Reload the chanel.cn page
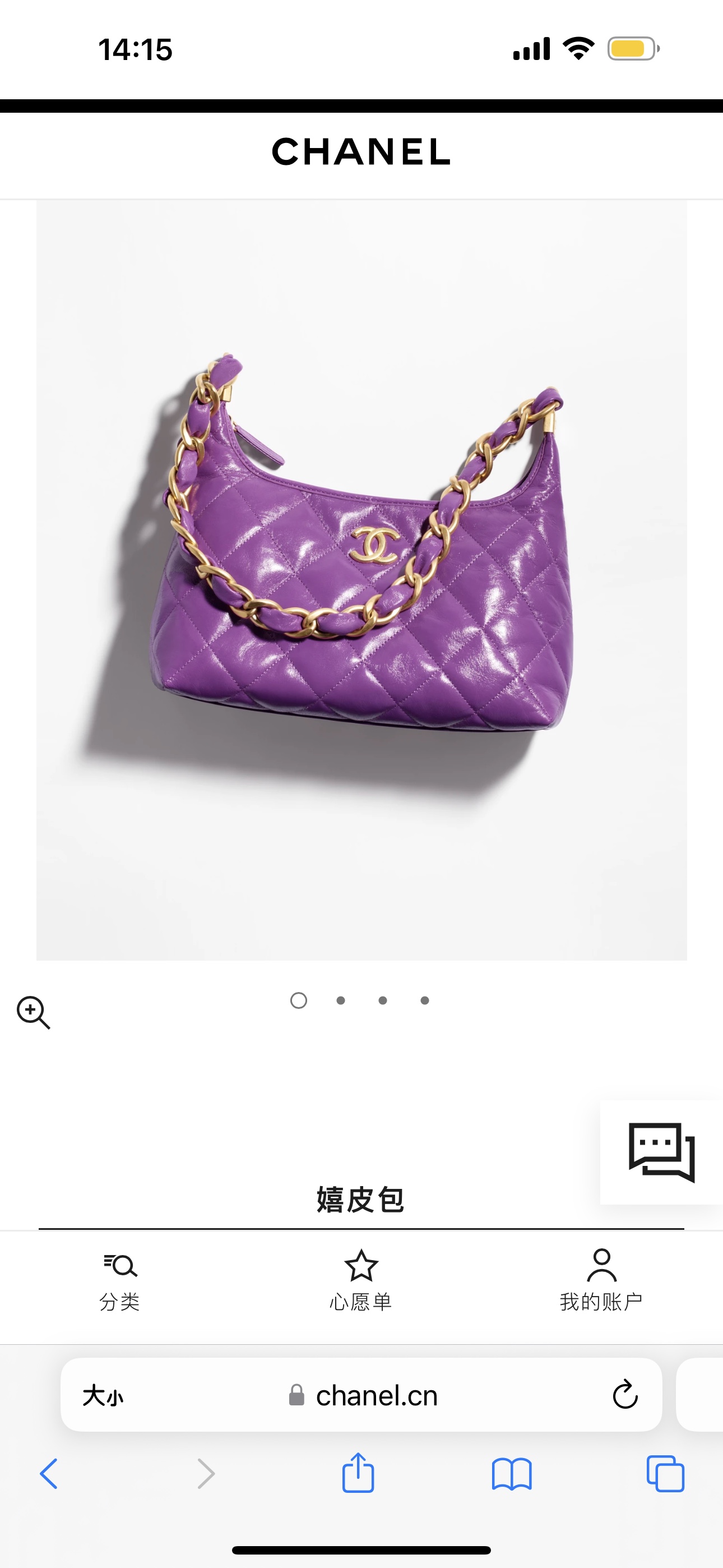723x1568 pixels. [x=625, y=1395]
